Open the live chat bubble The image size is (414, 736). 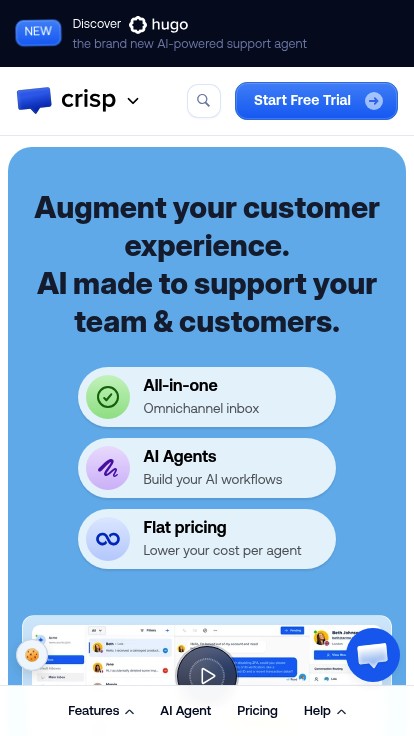pos(373,655)
